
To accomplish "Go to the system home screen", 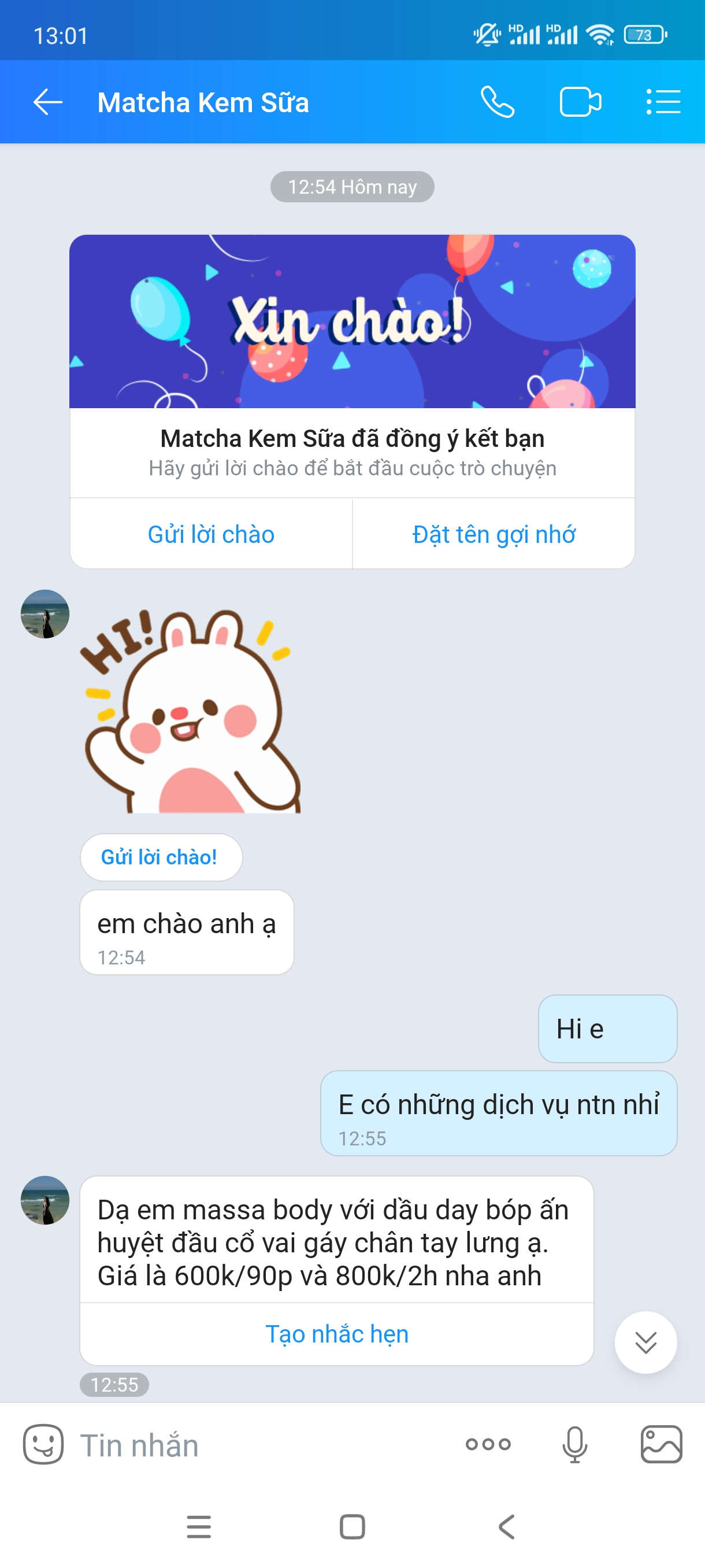I will coord(352,1526).
